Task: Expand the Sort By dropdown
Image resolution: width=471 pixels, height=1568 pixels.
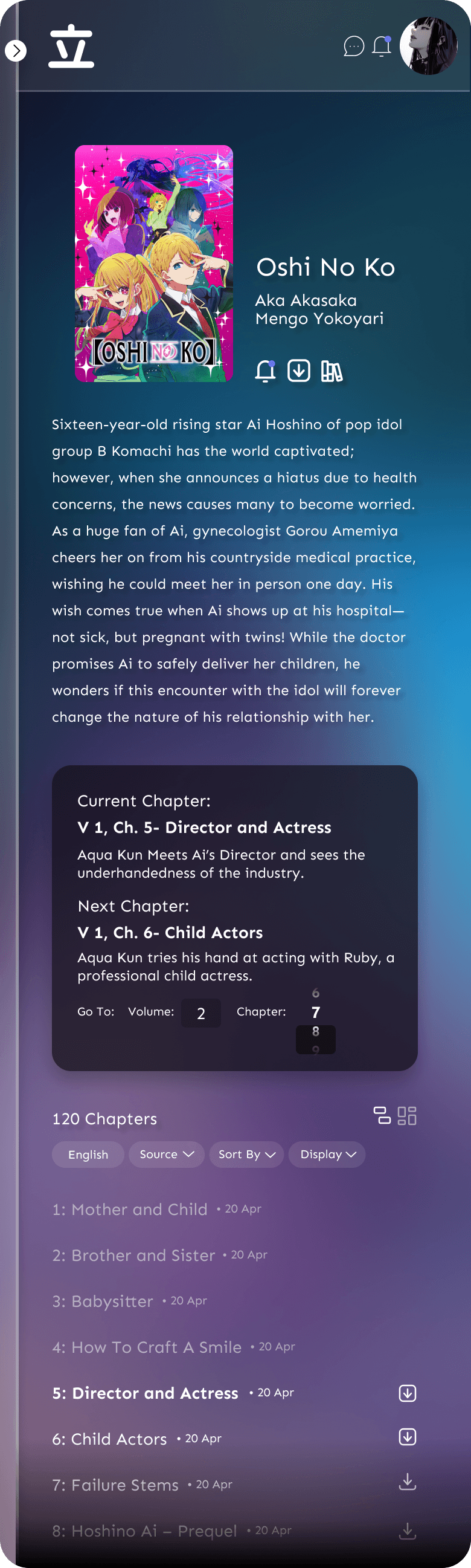Action: 247,1155
